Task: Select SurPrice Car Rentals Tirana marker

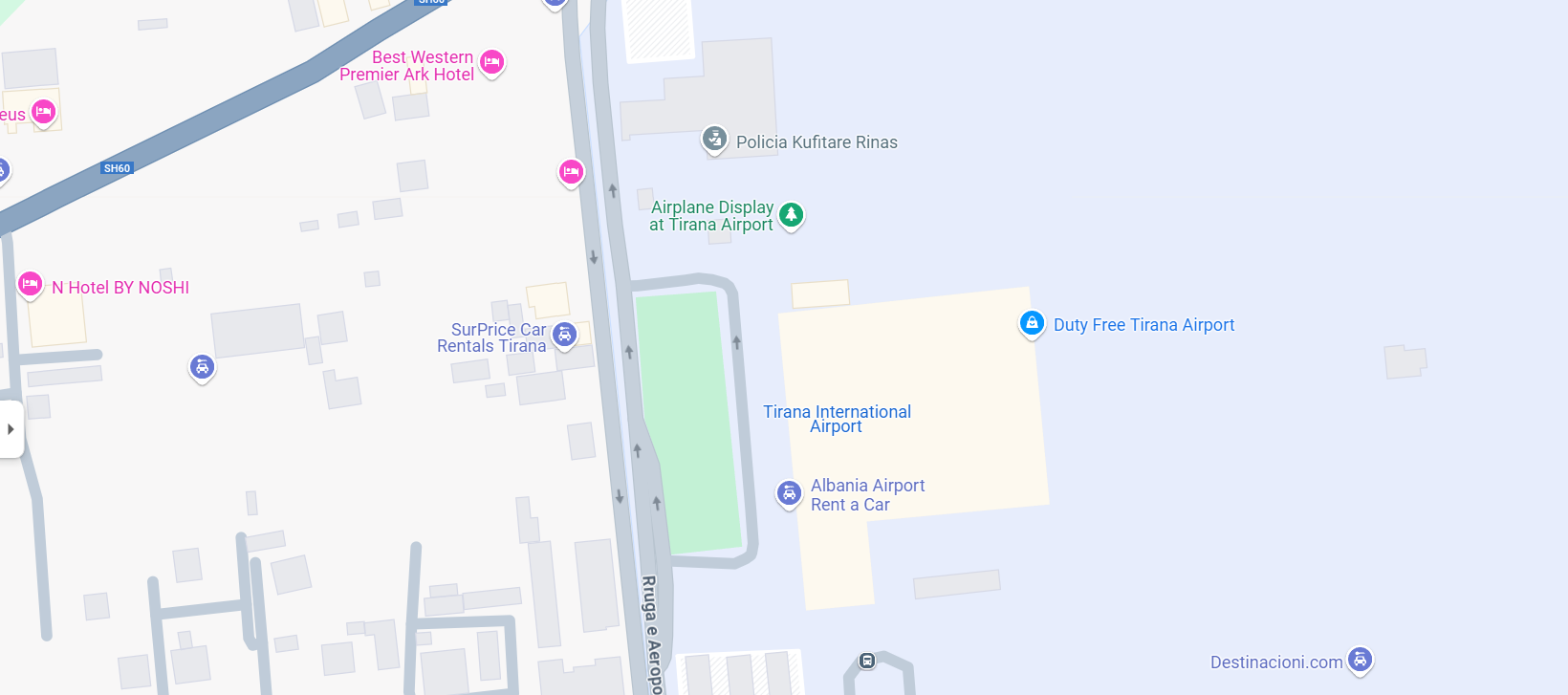Action: (x=565, y=335)
